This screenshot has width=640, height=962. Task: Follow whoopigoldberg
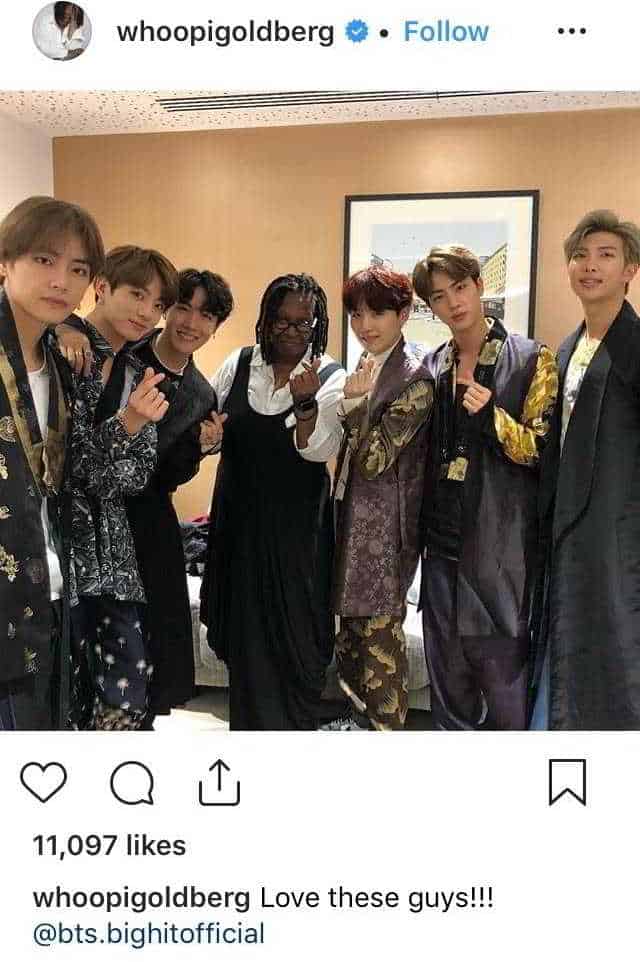pos(446,32)
